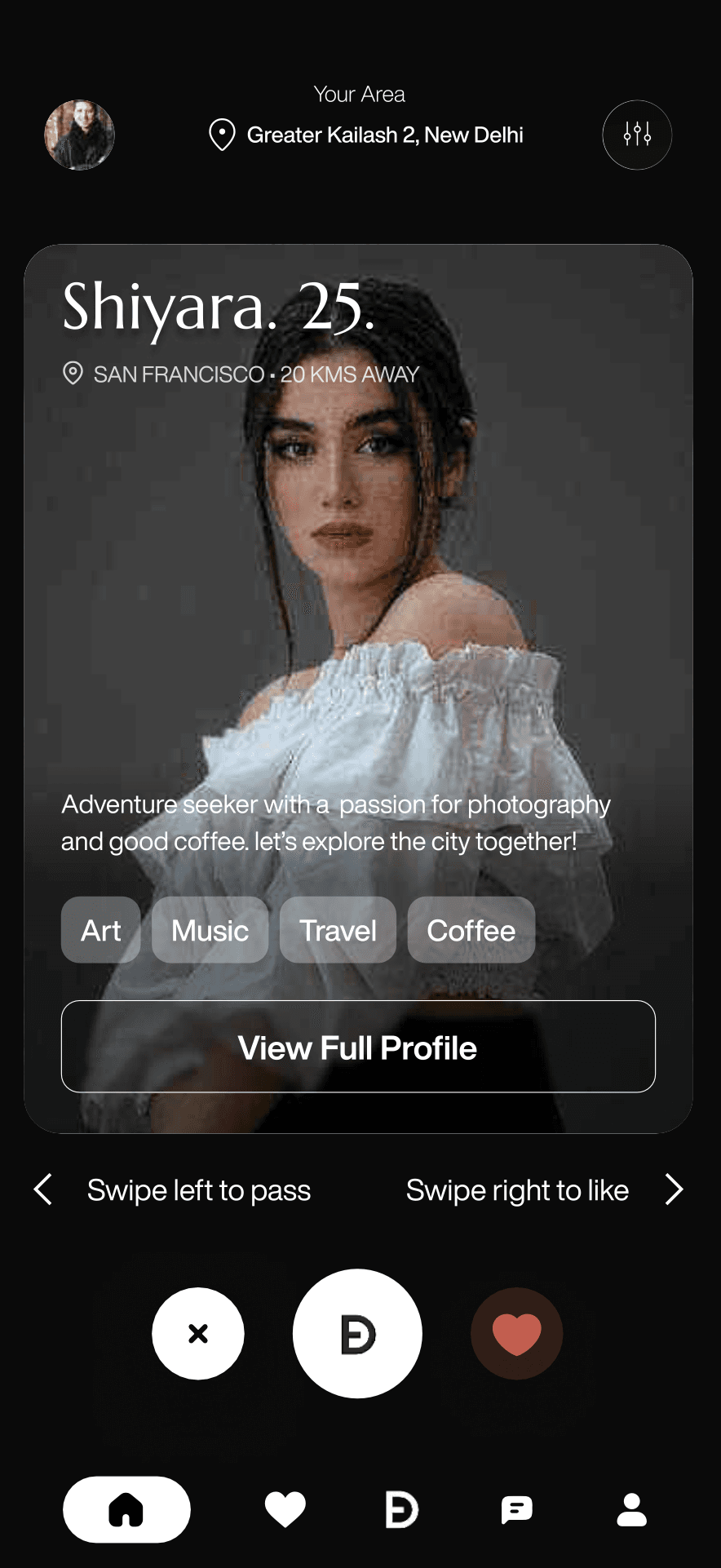Switch to the D logo tab in navbar
Viewport: 721px width, 1568px height.
(400, 1510)
